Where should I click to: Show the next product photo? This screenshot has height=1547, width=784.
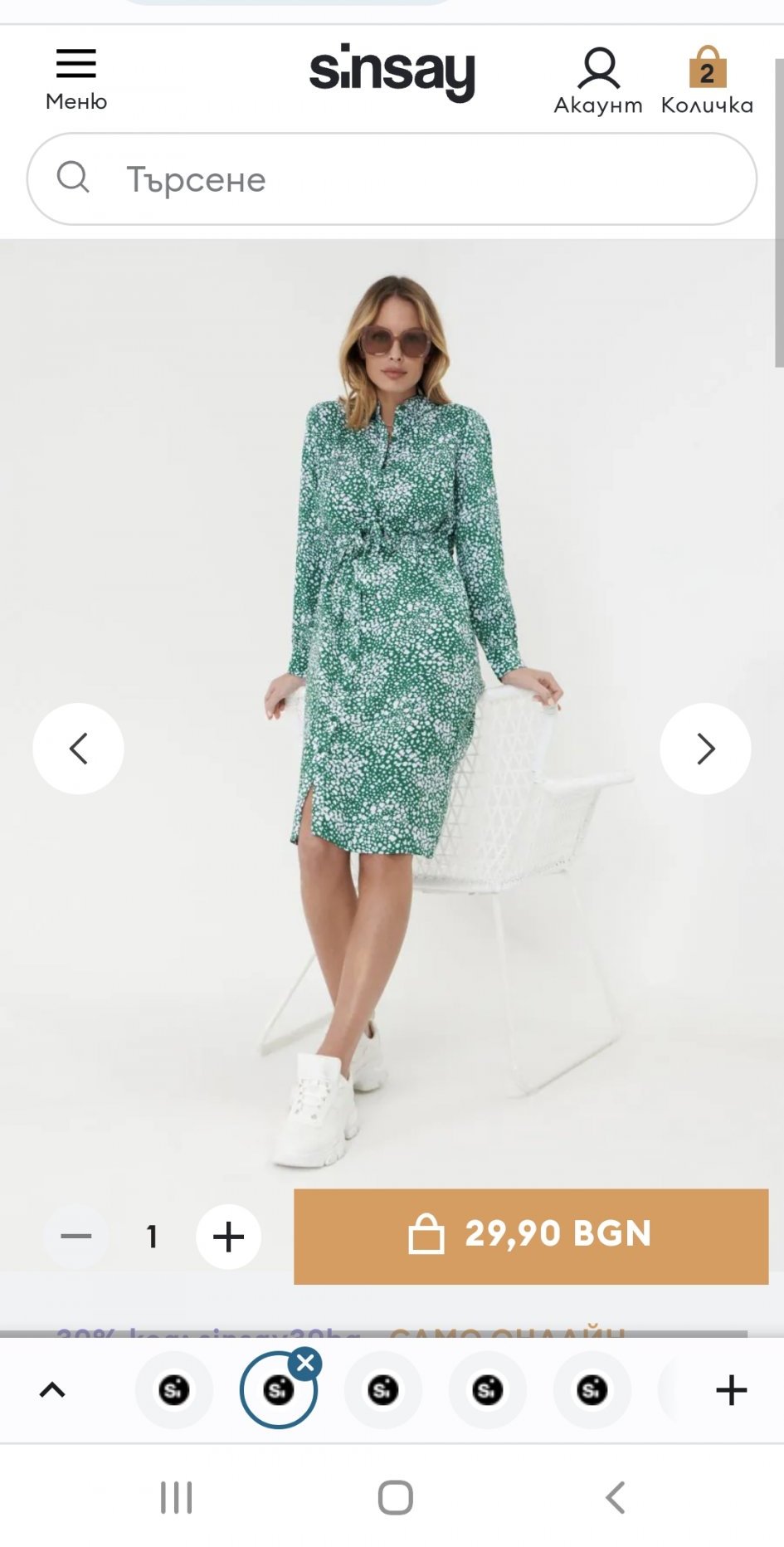click(x=705, y=749)
